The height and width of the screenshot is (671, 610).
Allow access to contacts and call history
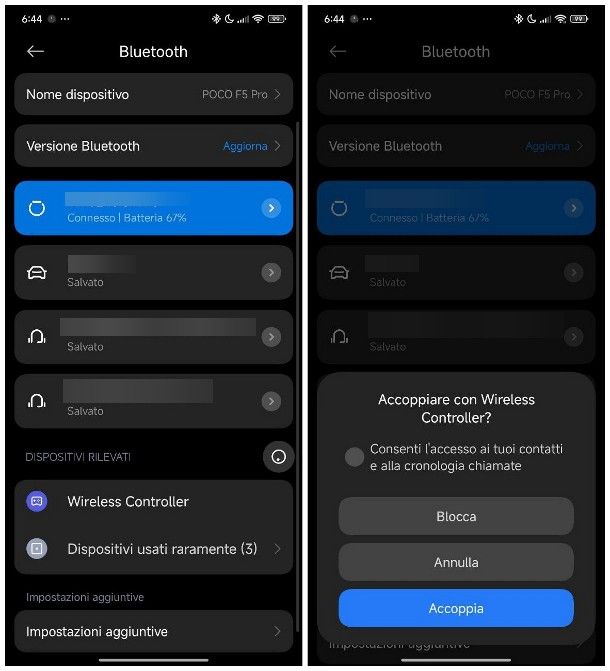point(354,457)
